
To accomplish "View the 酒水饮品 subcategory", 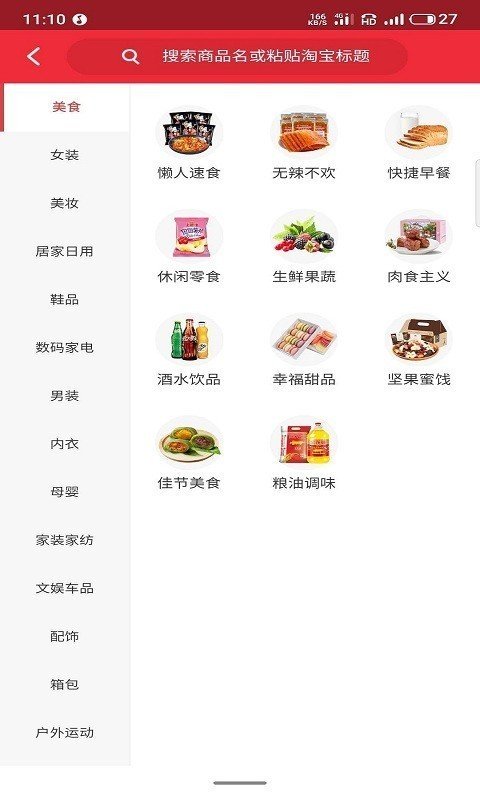I will [189, 350].
